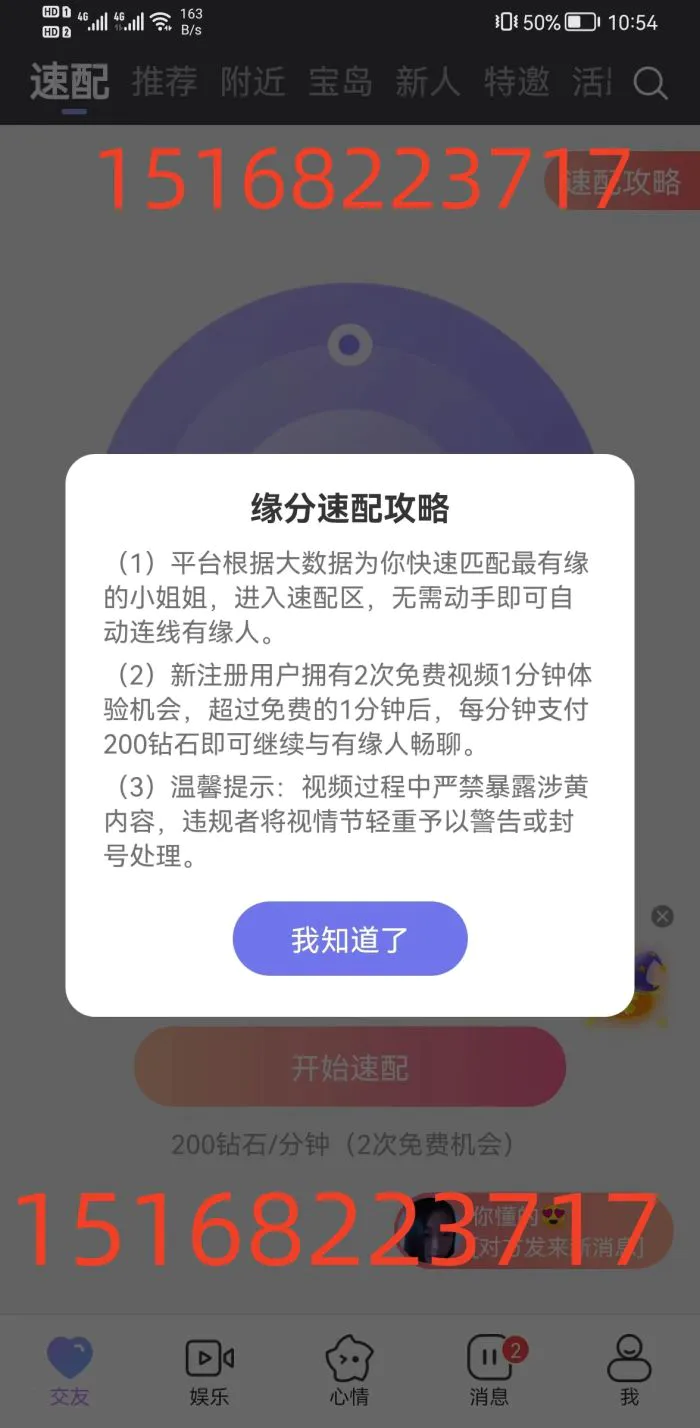Open the search icon in the top bar
This screenshot has width=700, height=1428.
(x=650, y=83)
